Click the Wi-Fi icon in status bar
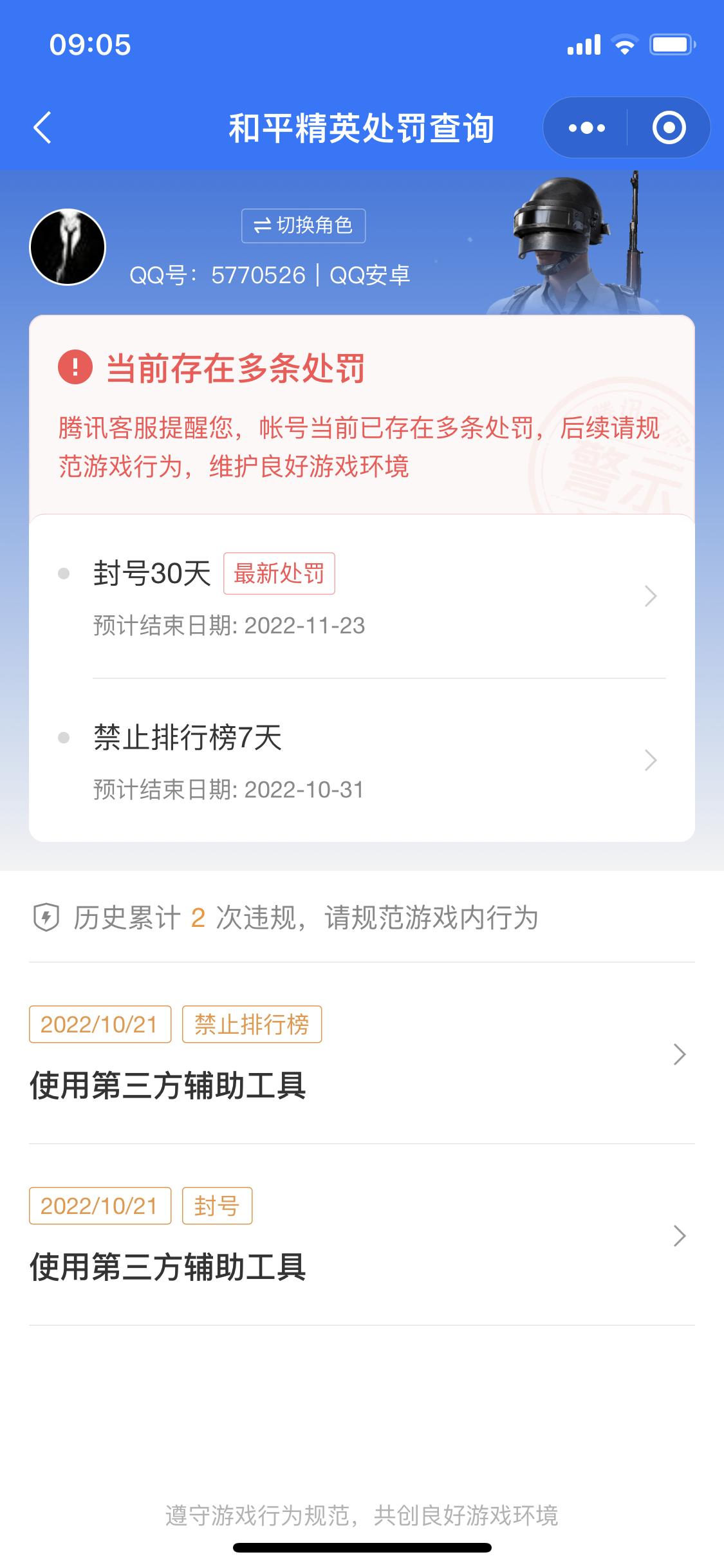This screenshot has height=1568, width=724. 622,44
